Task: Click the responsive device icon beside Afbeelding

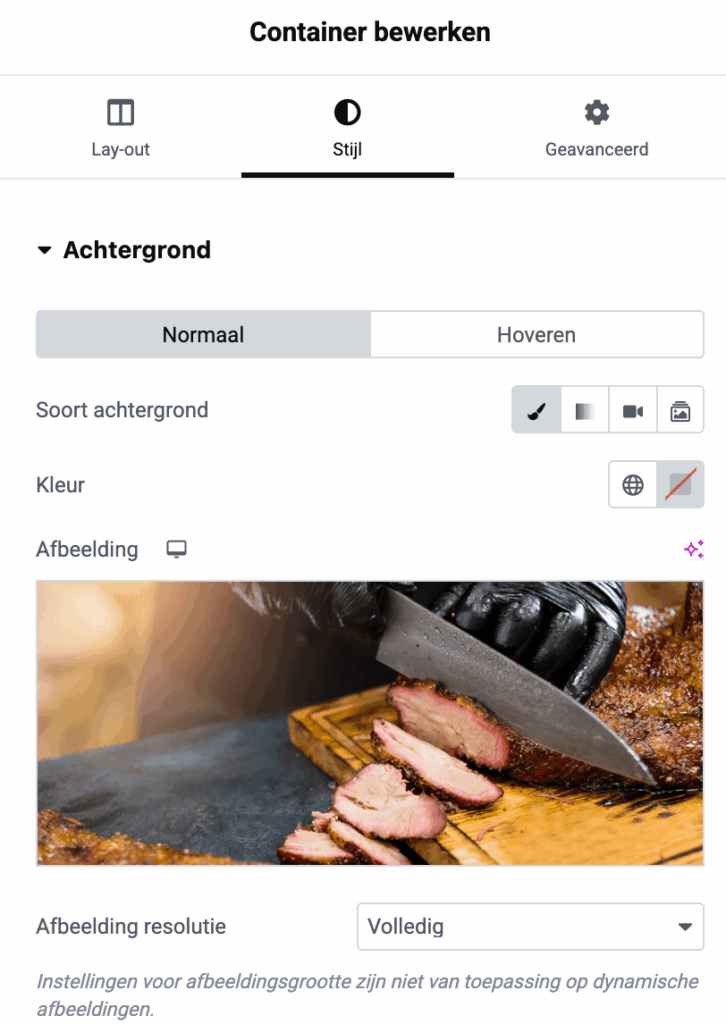Action: click(x=177, y=549)
